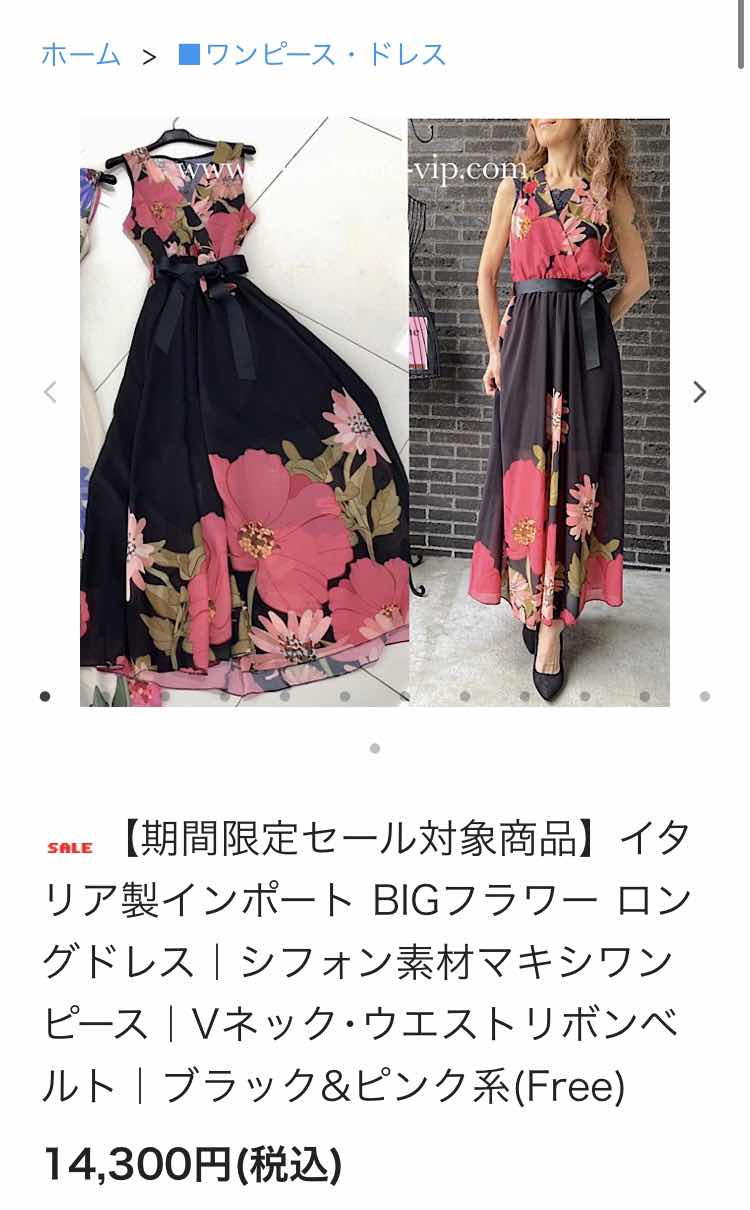750x1210 pixels.
Task: Show the previous product image
Action: (x=50, y=392)
